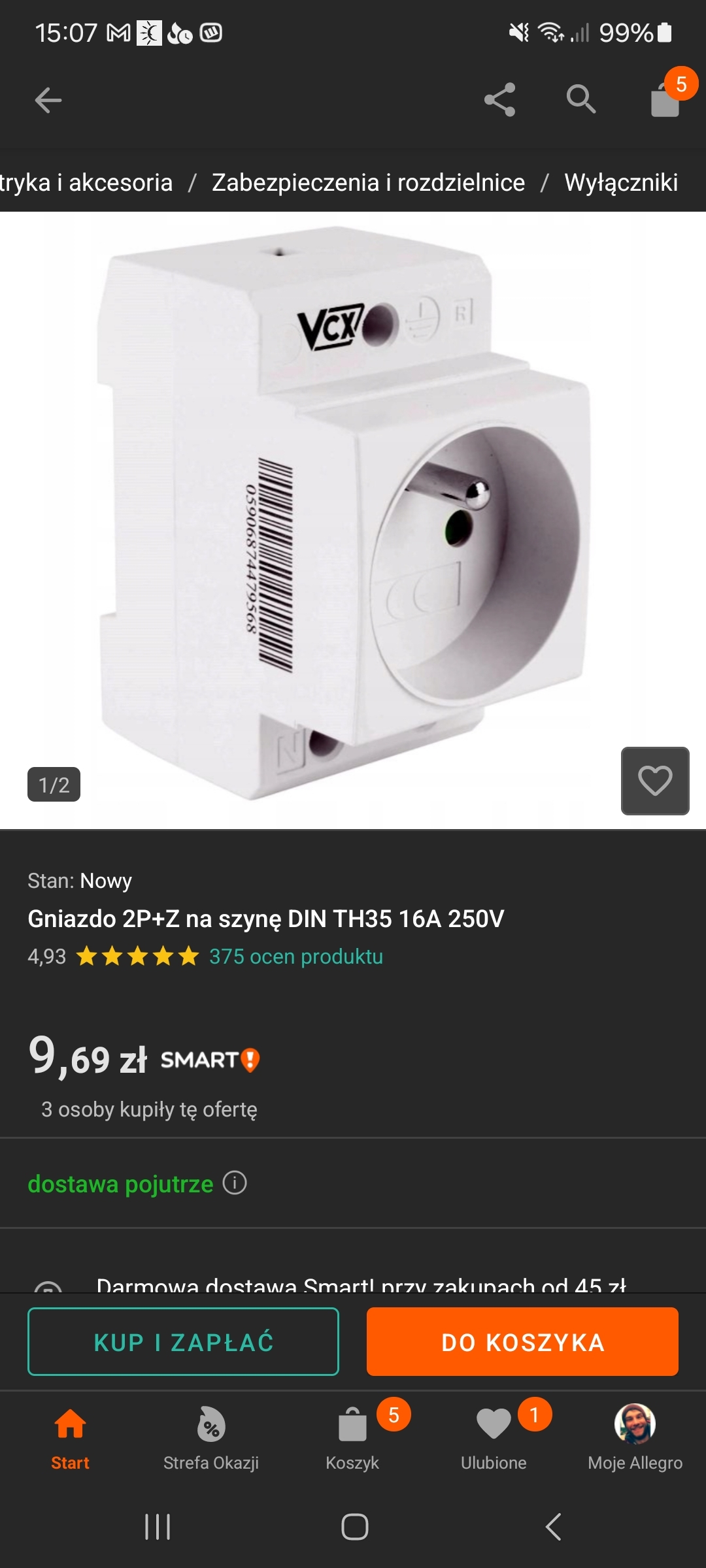Open the Wyłączniki breadcrumb category
This screenshot has width=706, height=1568.
click(x=620, y=182)
